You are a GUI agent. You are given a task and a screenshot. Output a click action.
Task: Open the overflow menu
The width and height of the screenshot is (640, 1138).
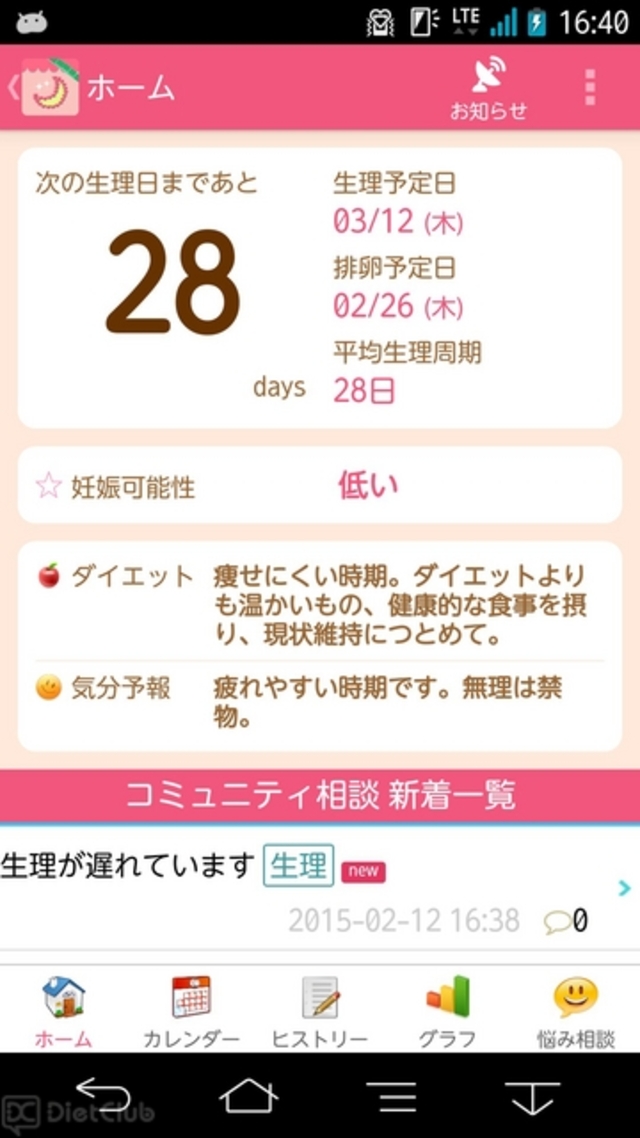point(590,87)
